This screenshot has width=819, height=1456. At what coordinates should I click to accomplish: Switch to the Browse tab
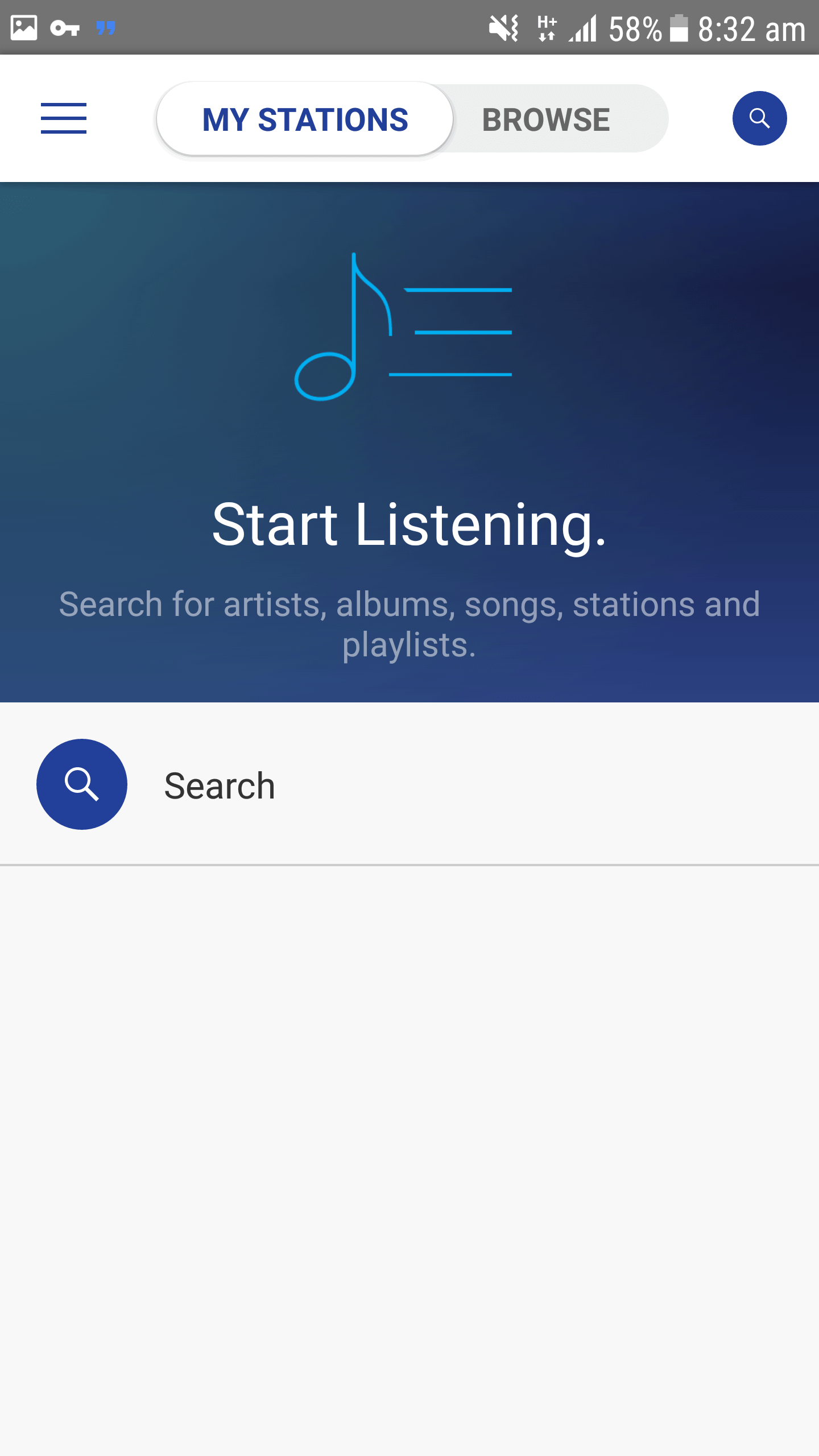coord(546,119)
